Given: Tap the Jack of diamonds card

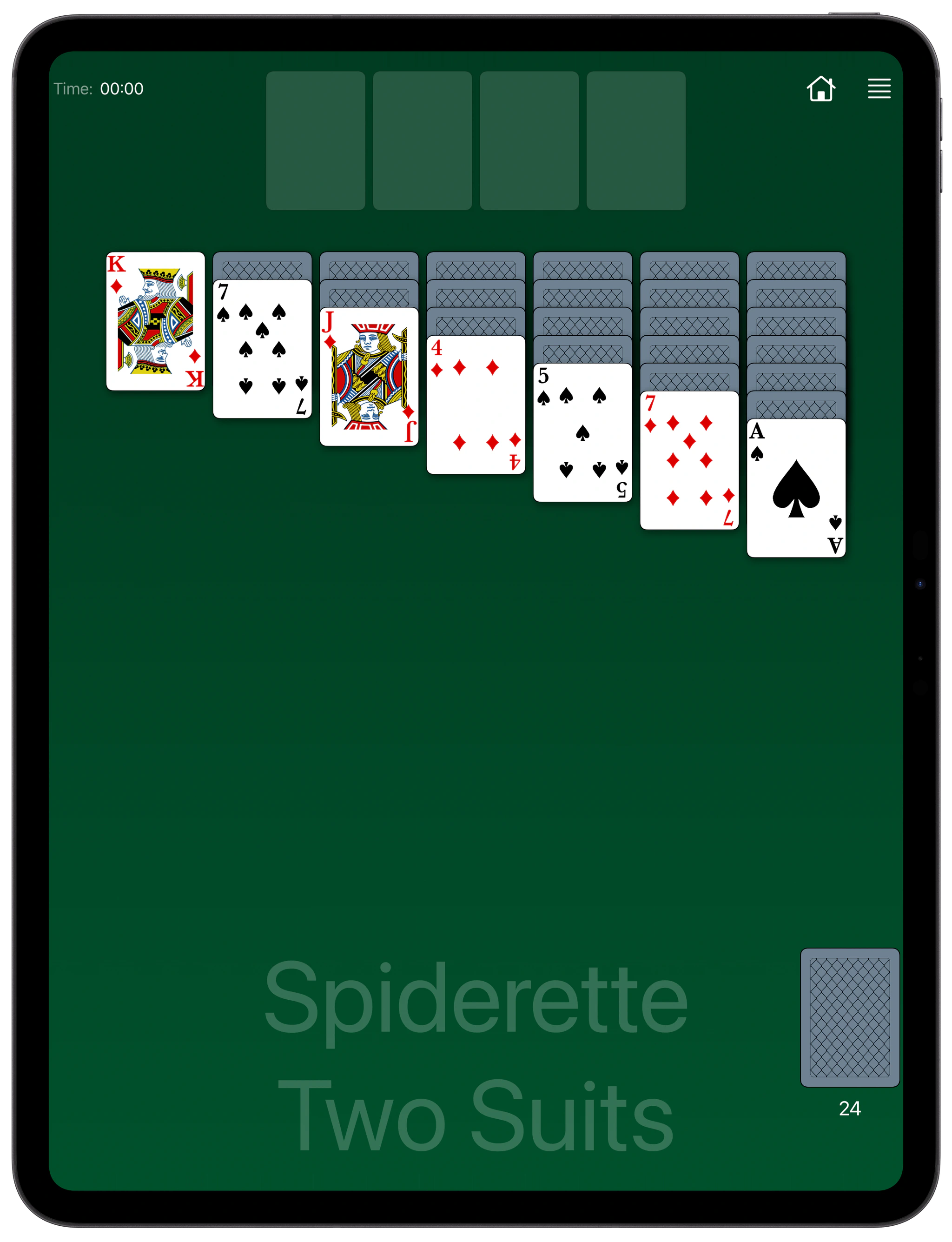Looking at the screenshot, I should pyautogui.click(x=369, y=376).
